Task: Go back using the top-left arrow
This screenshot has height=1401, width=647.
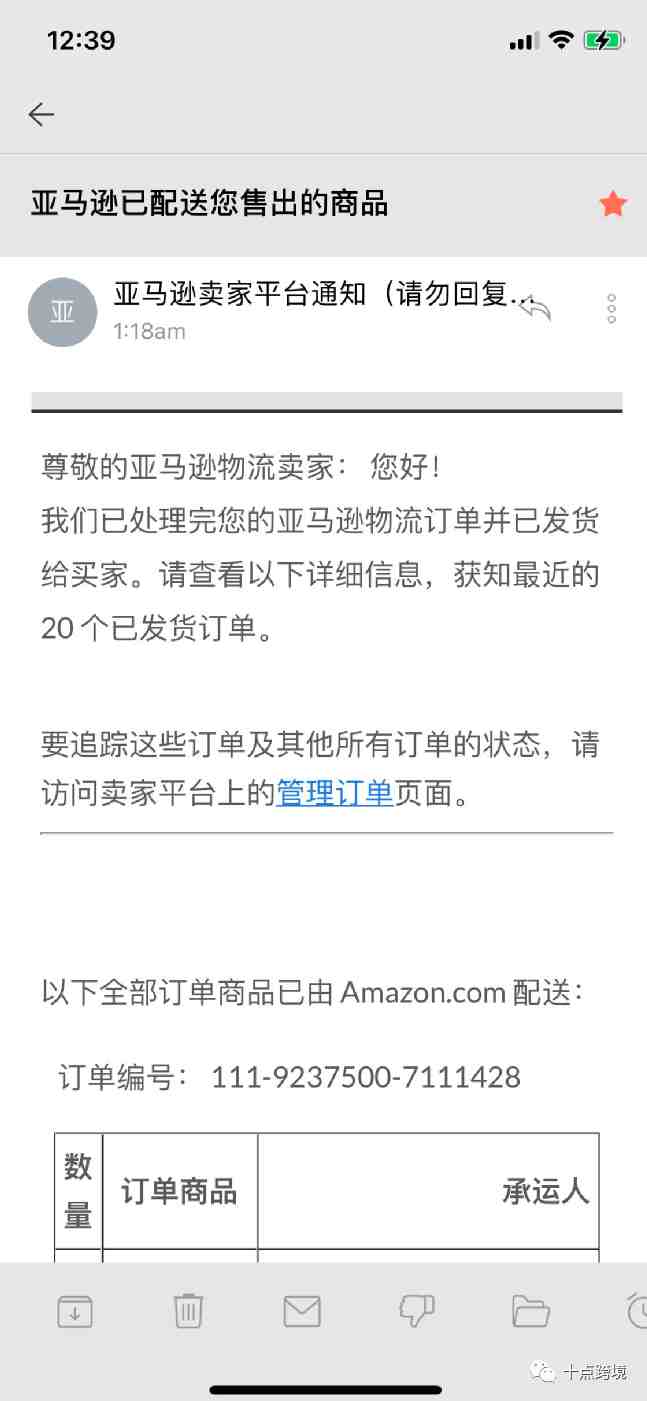Action: pos(41,114)
